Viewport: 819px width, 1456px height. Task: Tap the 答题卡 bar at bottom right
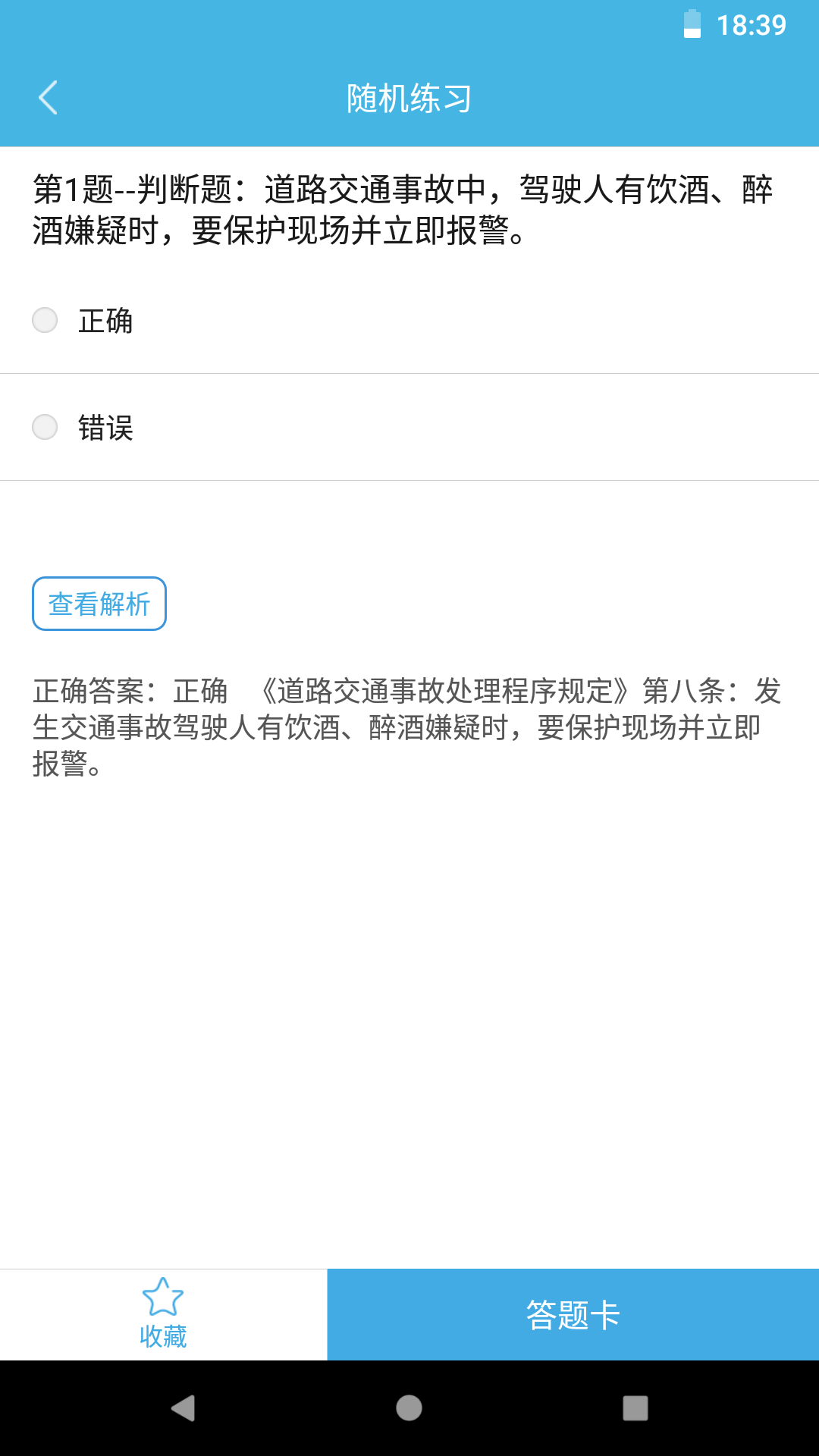click(x=573, y=1314)
